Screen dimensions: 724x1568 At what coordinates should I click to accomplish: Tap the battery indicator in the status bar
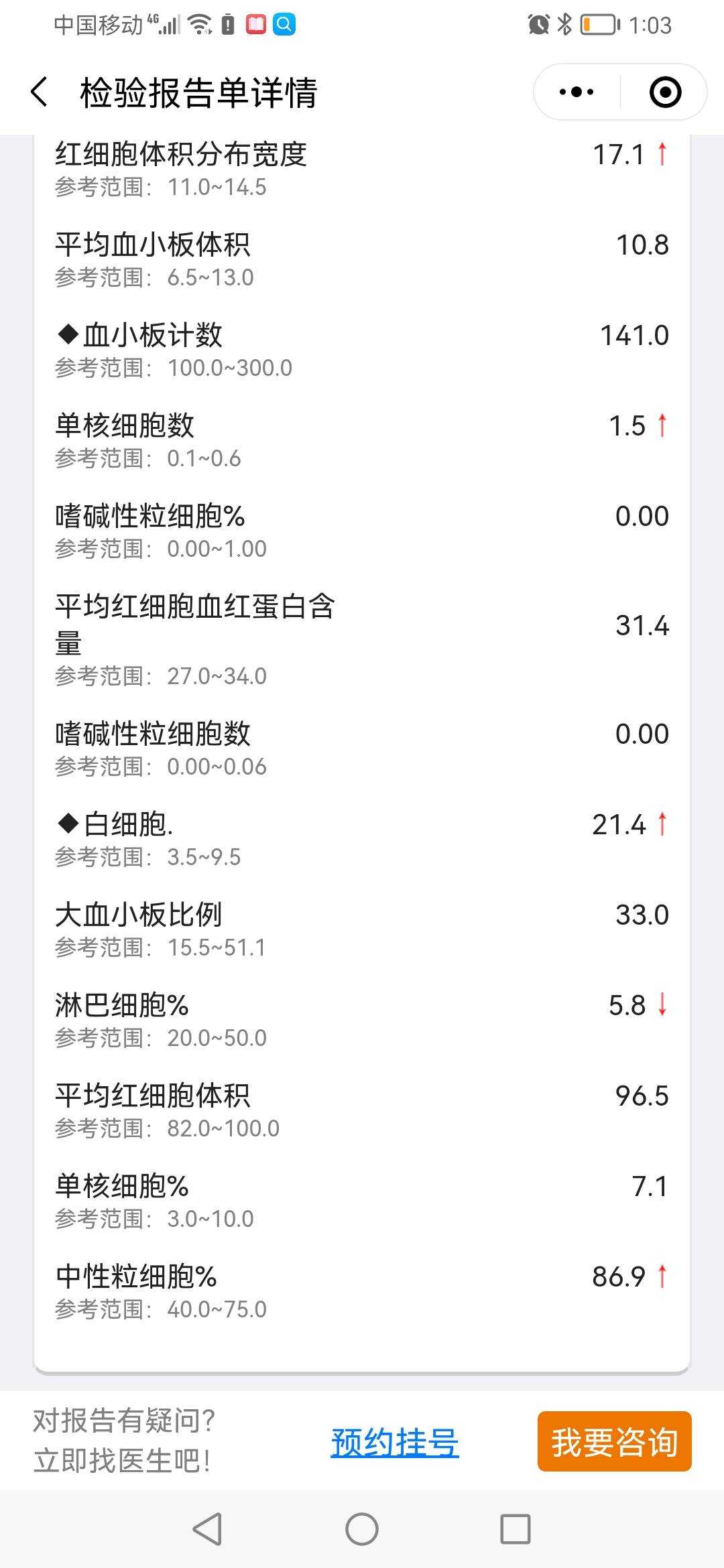[x=599, y=25]
